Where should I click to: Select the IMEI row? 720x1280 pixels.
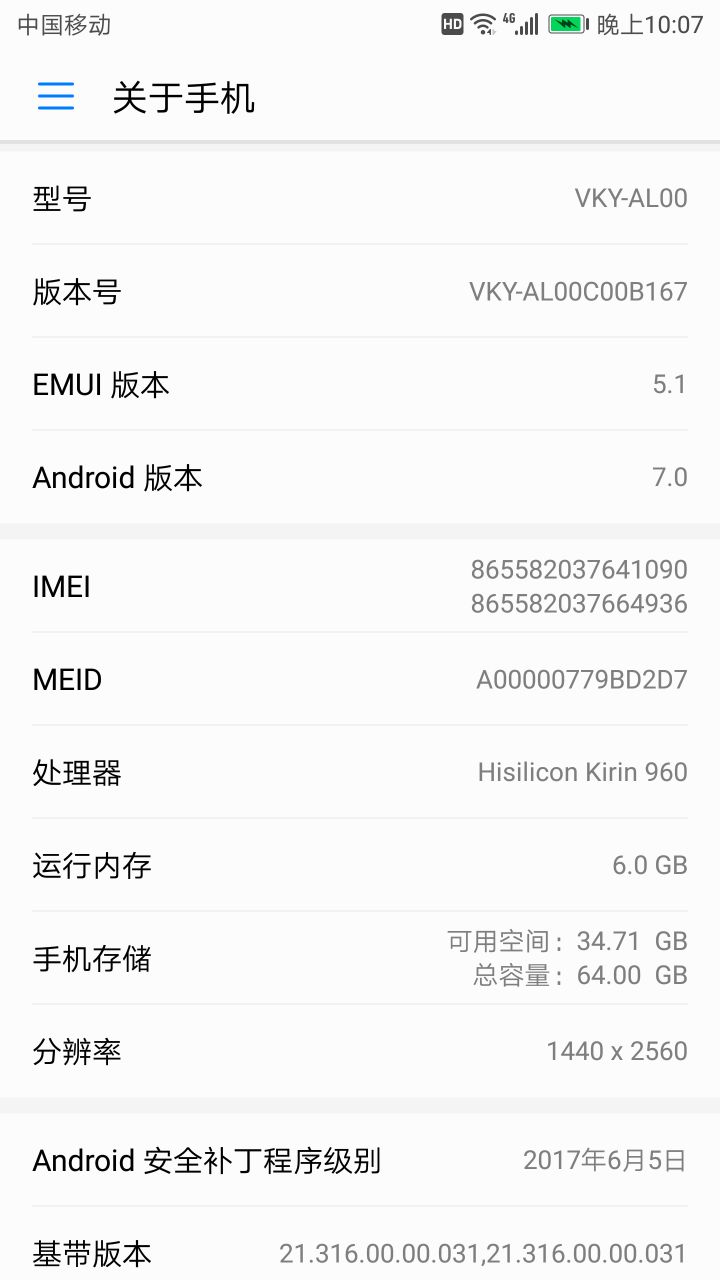point(360,586)
